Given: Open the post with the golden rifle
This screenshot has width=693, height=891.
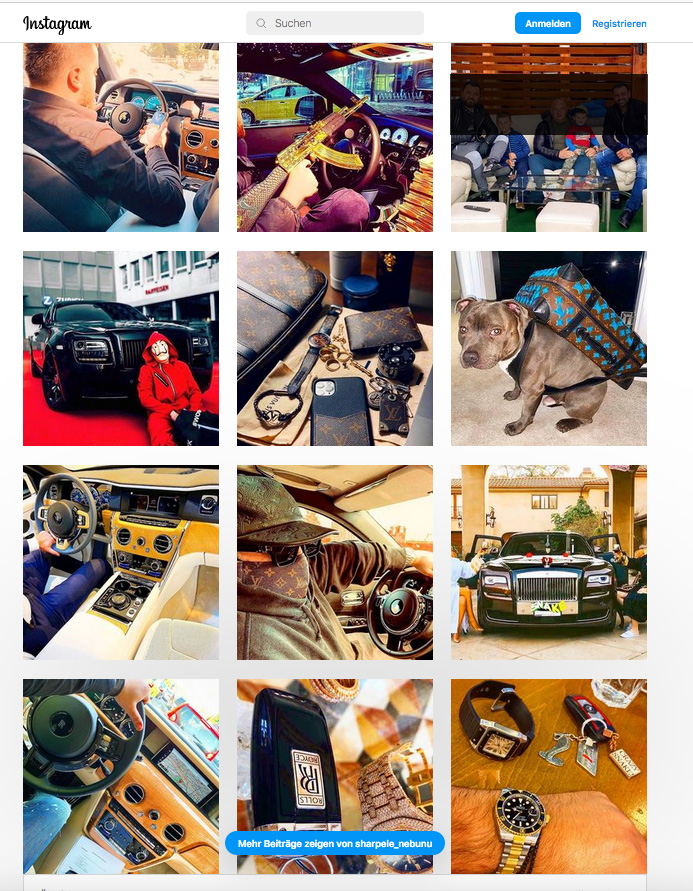Looking at the screenshot, I should coord(335,138).
